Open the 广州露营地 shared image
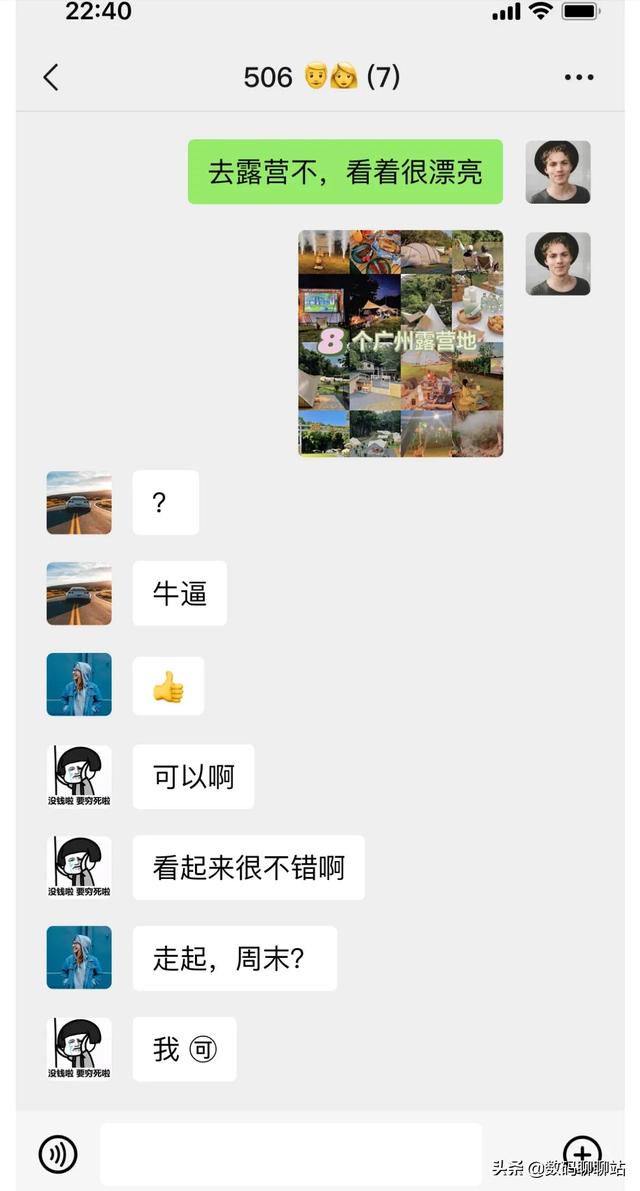Image resolution: width=640 pixels, height=1191 pixels. click(x=400, y=343)
